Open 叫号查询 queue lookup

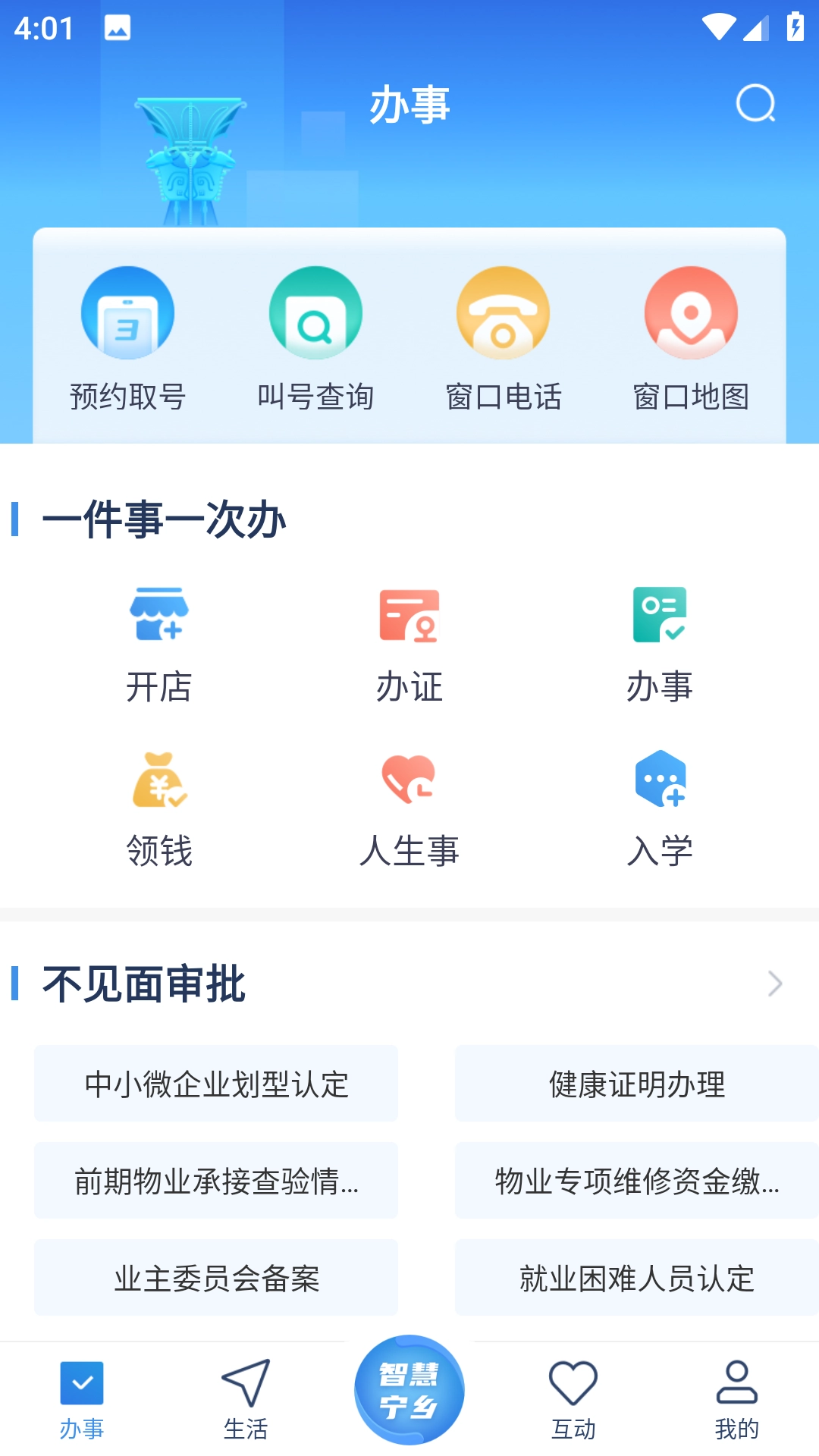coord(315,337)
